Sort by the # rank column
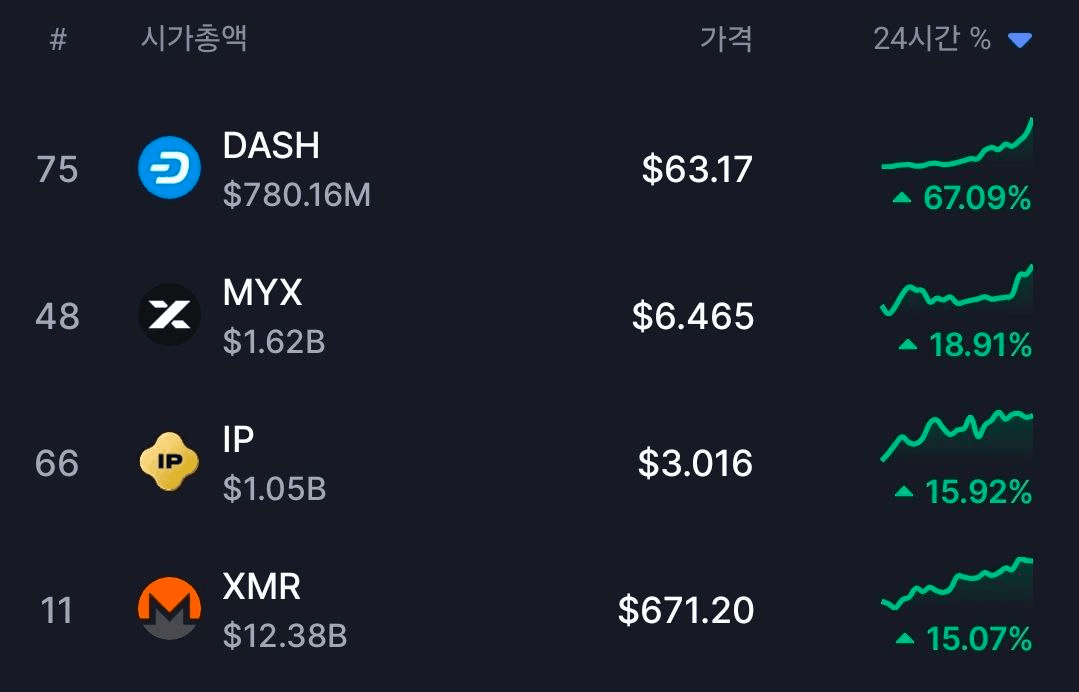Screen dimensions: 1079x692 click(58, 39)
